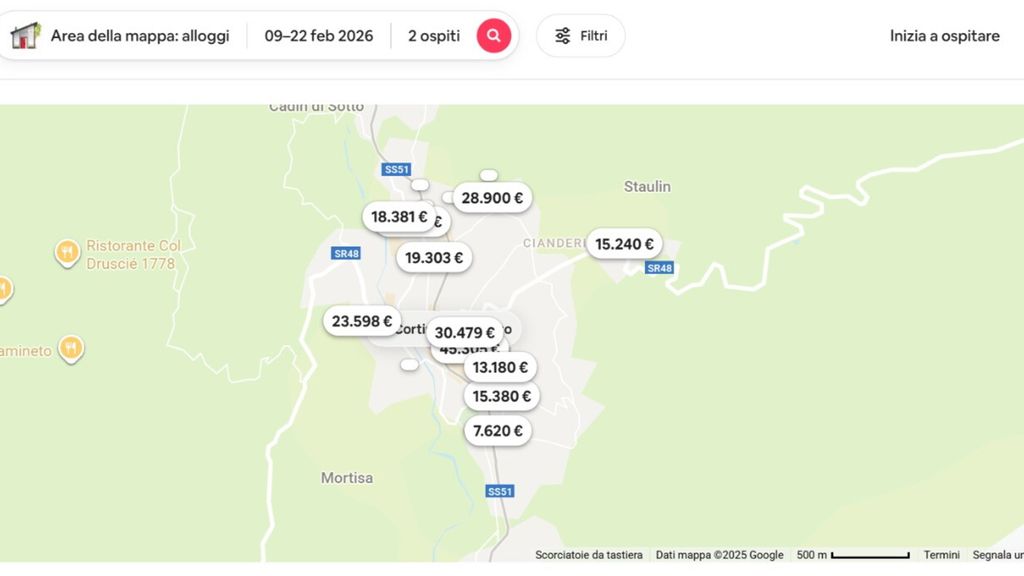The image size is (1024, 576).
Task: Tap the Ristorante Col Drusciè 1778 marker
Action: pos(67,252)
